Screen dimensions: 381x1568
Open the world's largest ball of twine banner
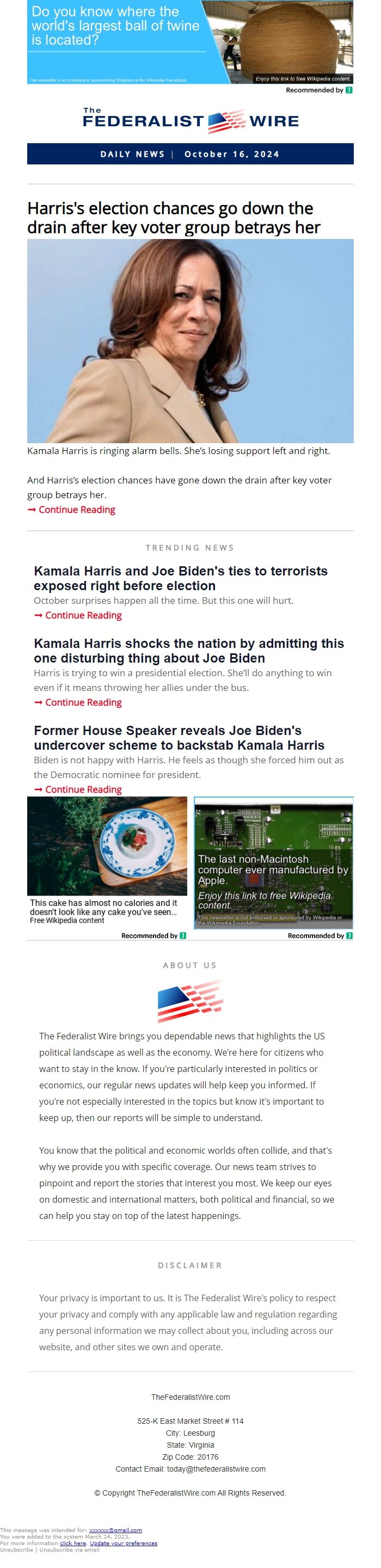[x=190, y=41]
